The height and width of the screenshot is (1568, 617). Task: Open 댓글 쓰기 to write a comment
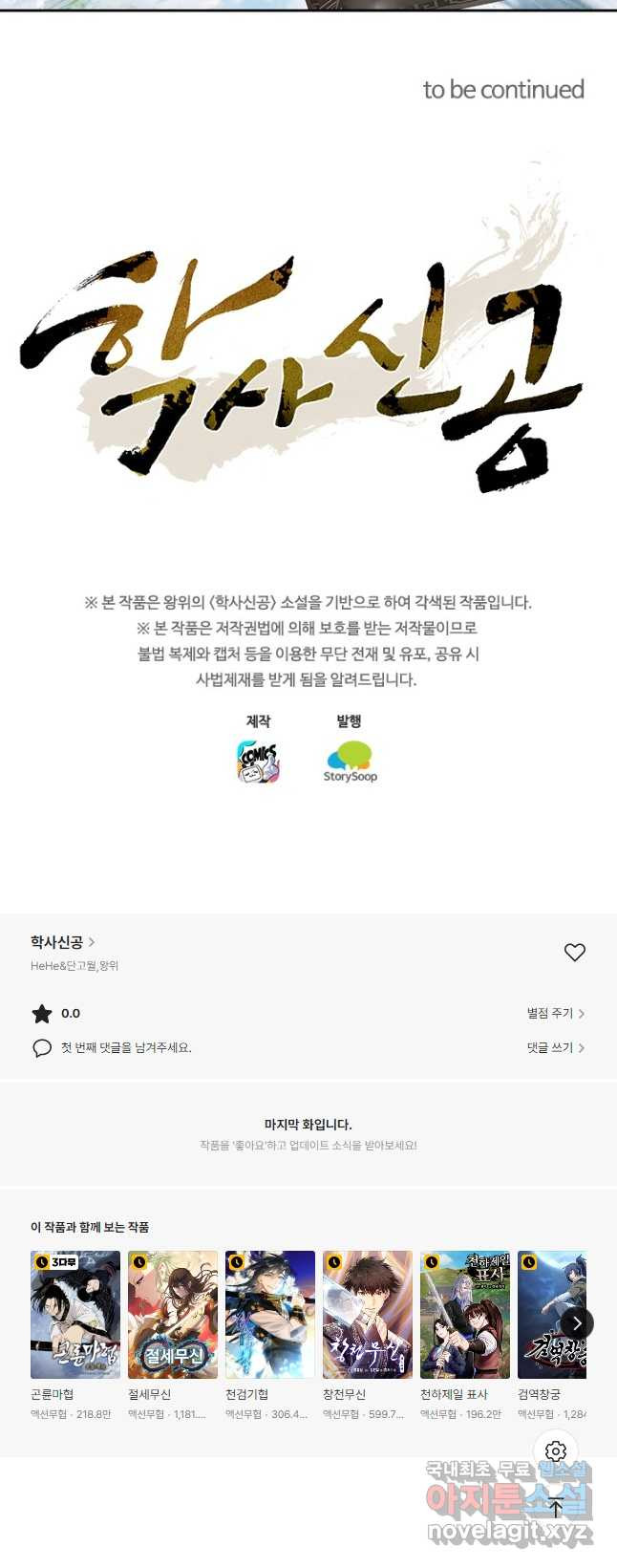[x=555, y=1048]
